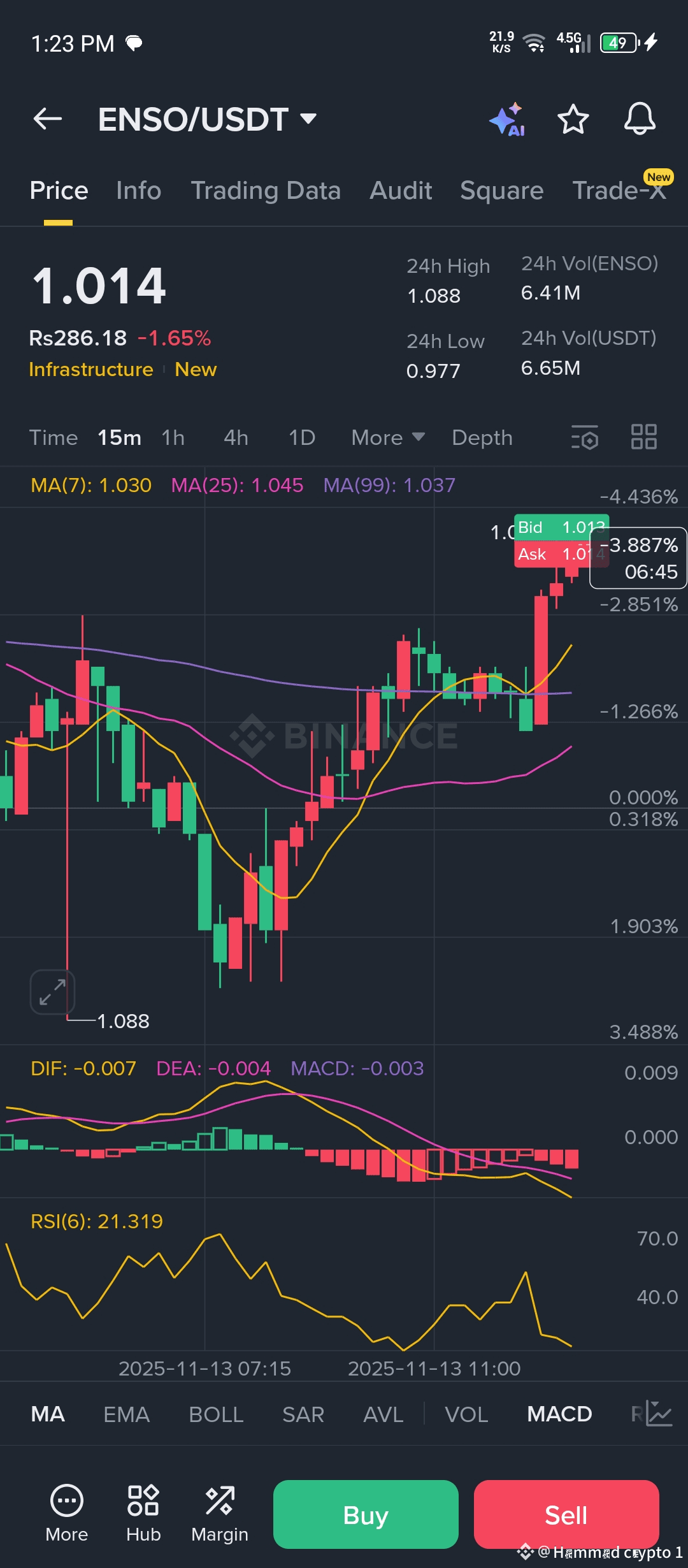Add ENSO/USDT to favorites star
This screenshot has height=1568, width=688.
click(x=573, y=119)
